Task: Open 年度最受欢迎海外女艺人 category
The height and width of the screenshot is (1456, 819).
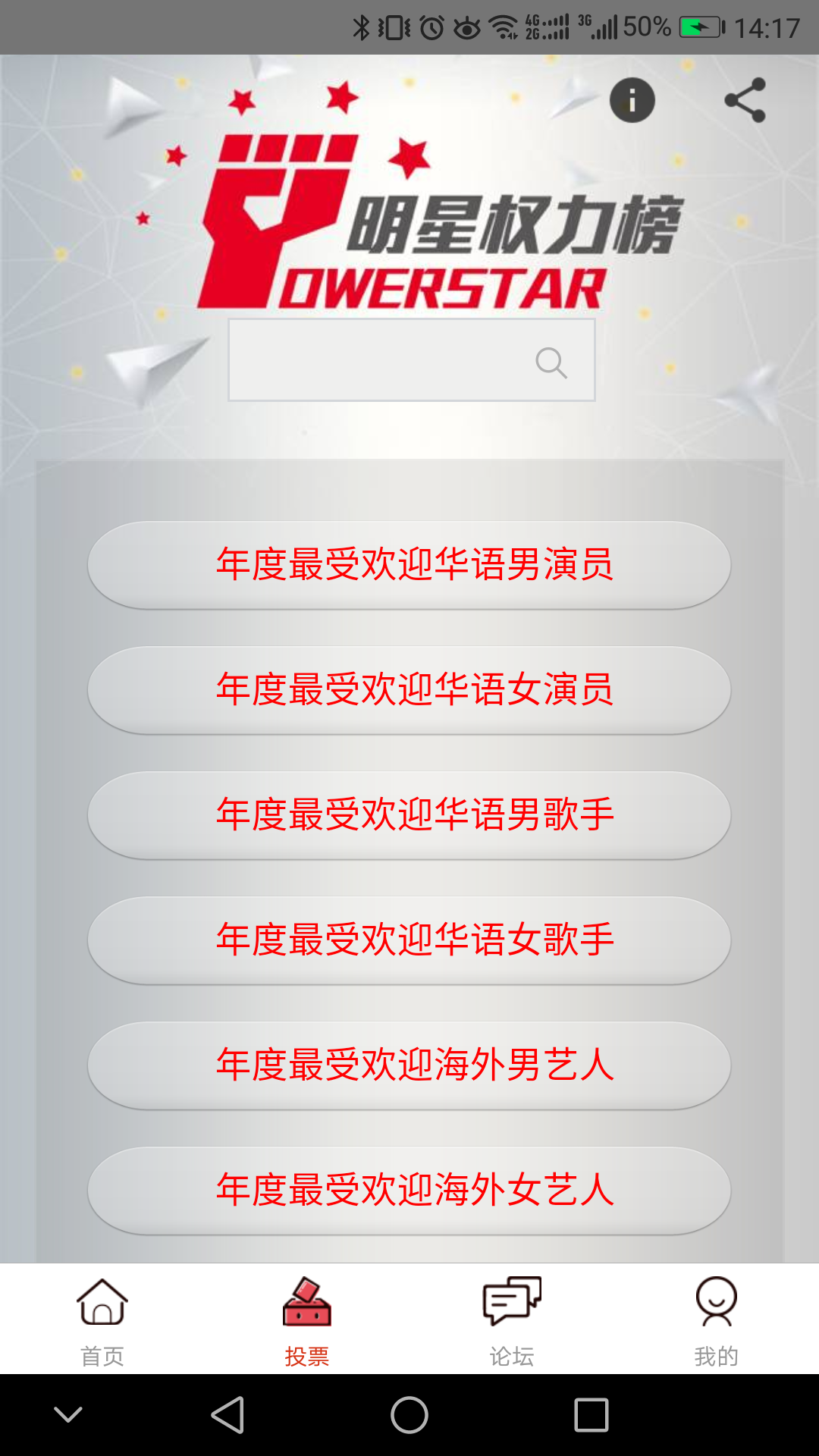Action: pyautogui.click(x=409, y=1190)
